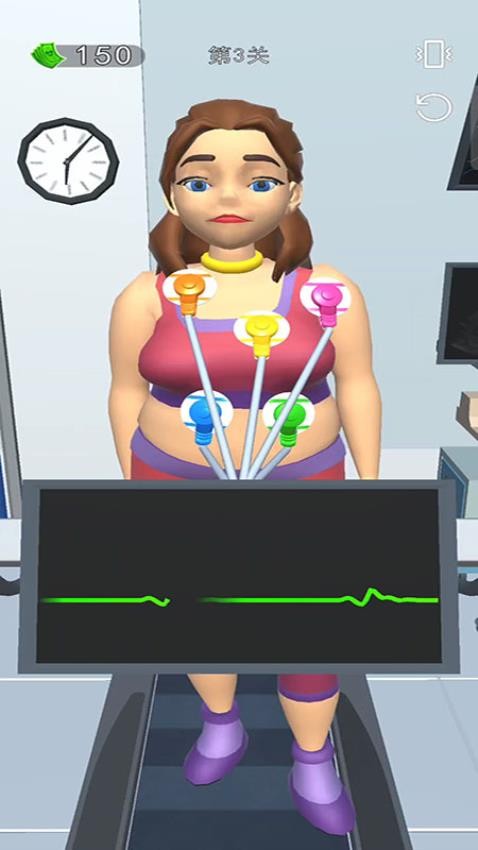Select the pink electrode connector
The image size is (478, 850).
[326, 301]
